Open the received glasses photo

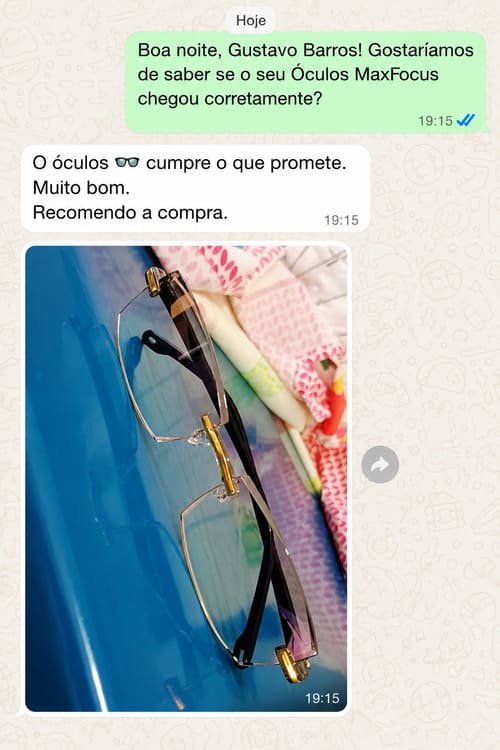[186, 479]
